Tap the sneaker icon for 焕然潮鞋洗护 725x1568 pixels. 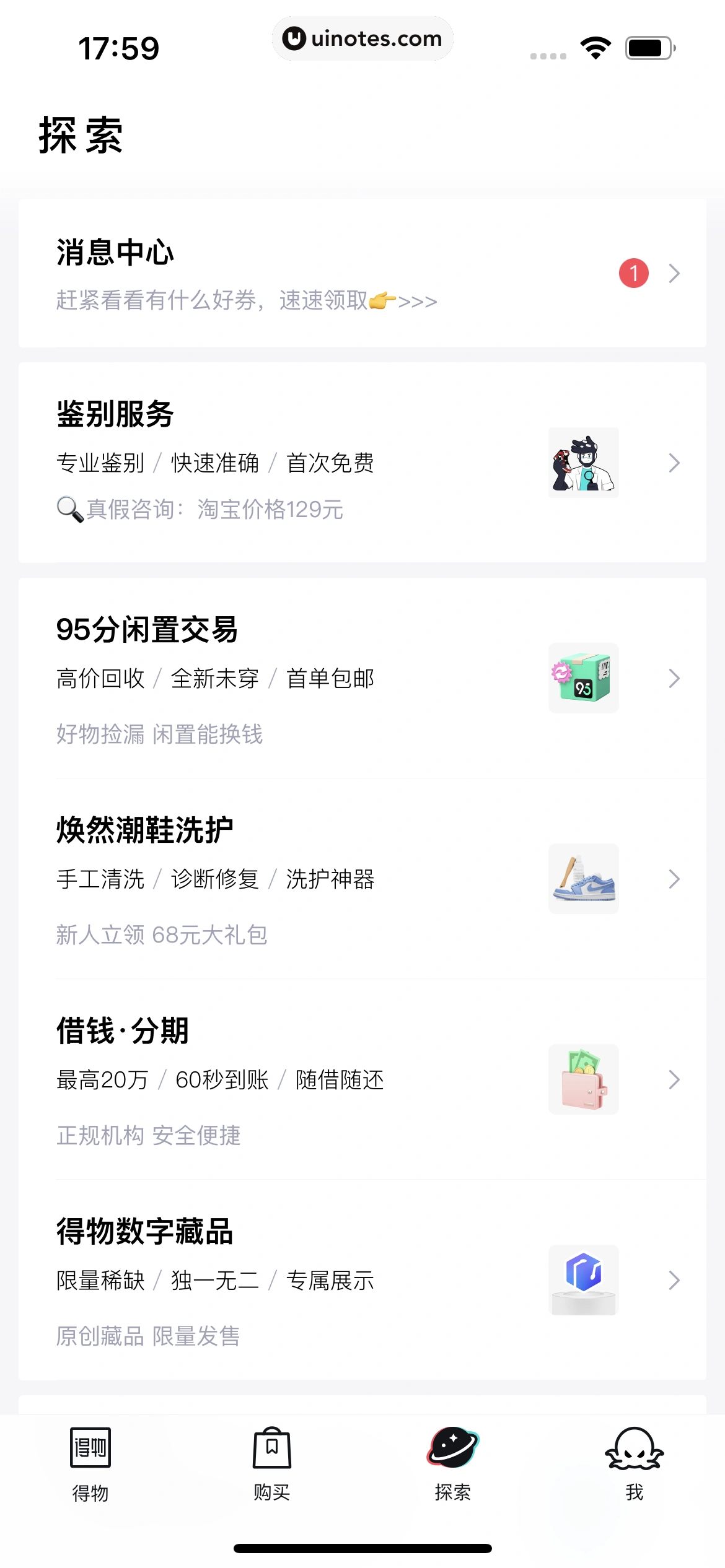click(582, 879)
